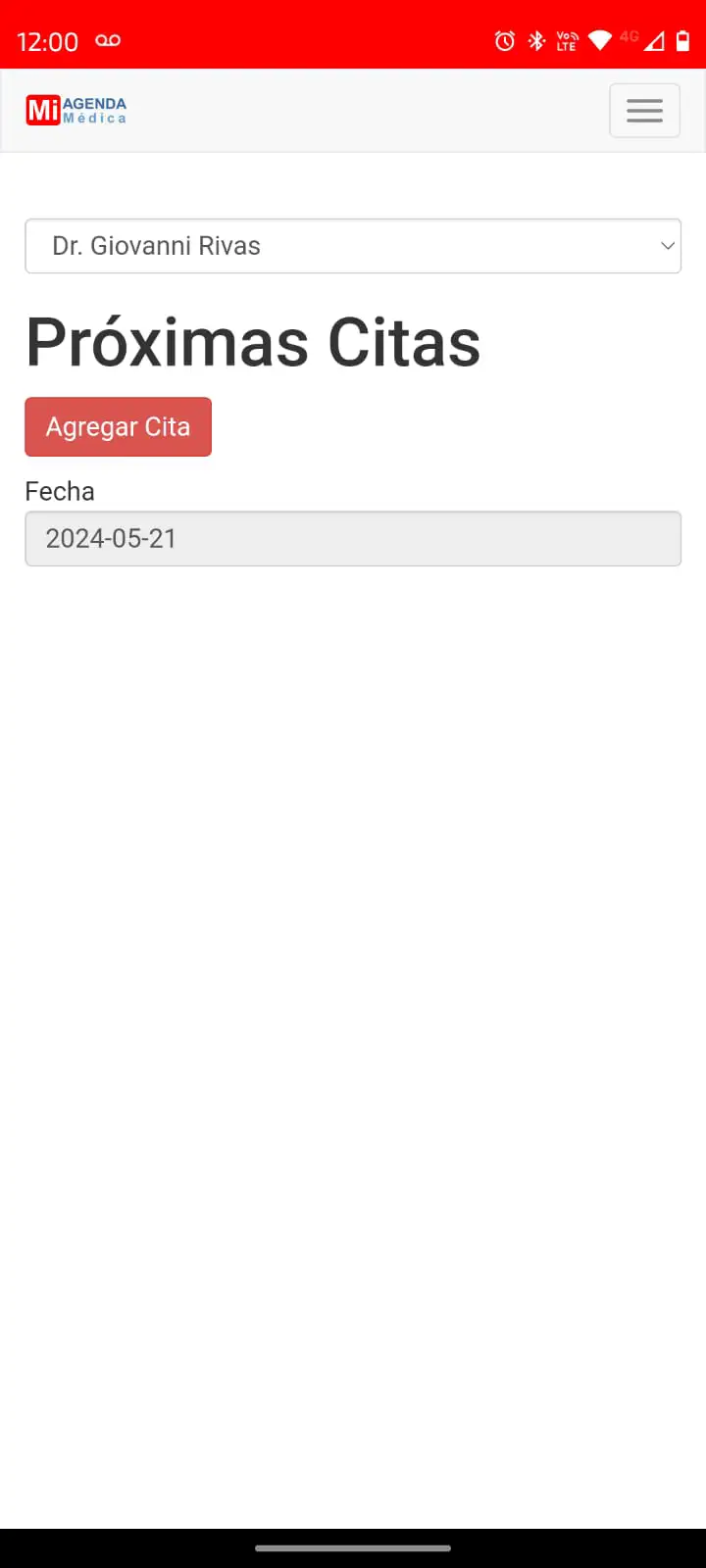Expand the Dr. Giovanni Rivas doctor dropdown
The width and height of the screenshot is (706, 1568).
coord(353,246)
